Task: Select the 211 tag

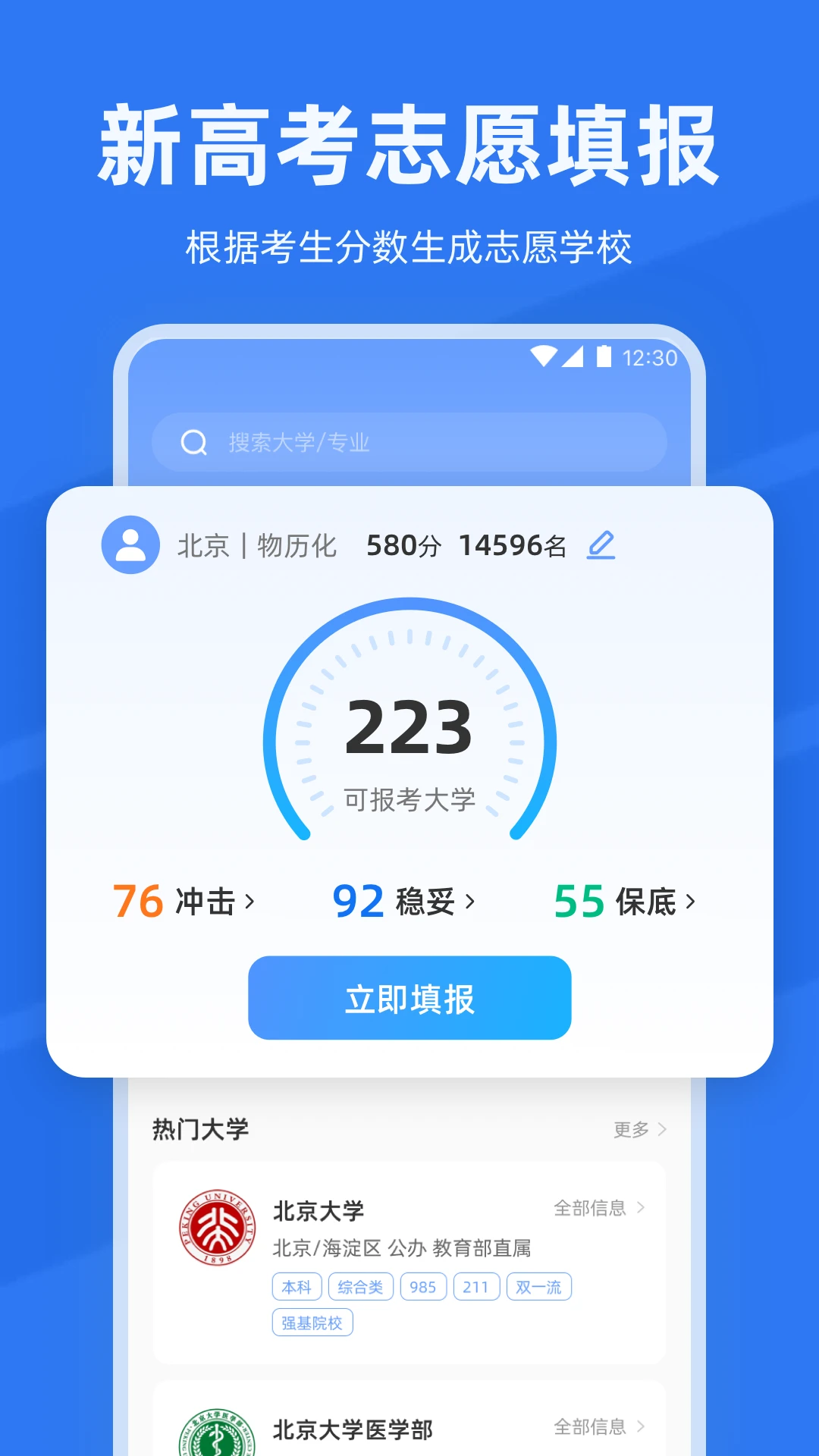Action: tap(475, 1287)
